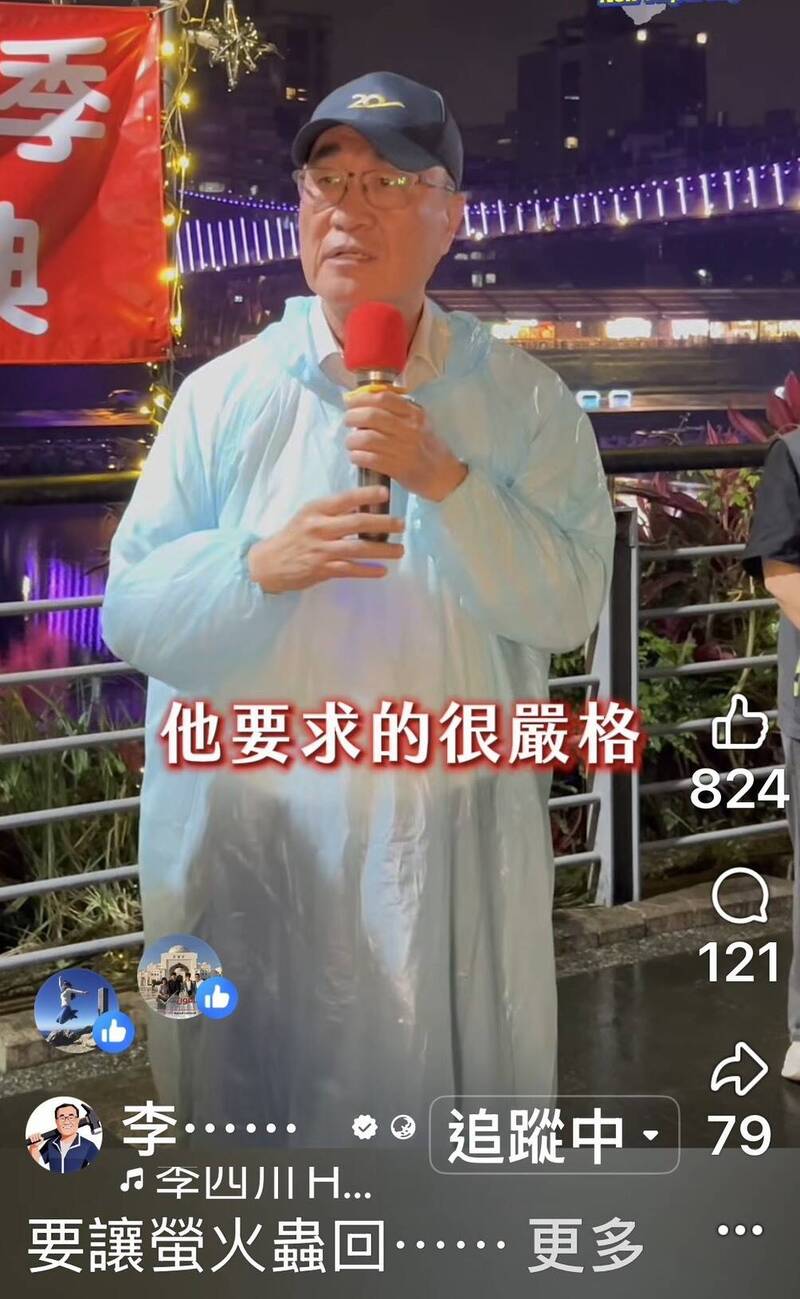The image size is (800, 1299).
Task: Expand the caption with 更多
Action: click(x=585, y=1247)
